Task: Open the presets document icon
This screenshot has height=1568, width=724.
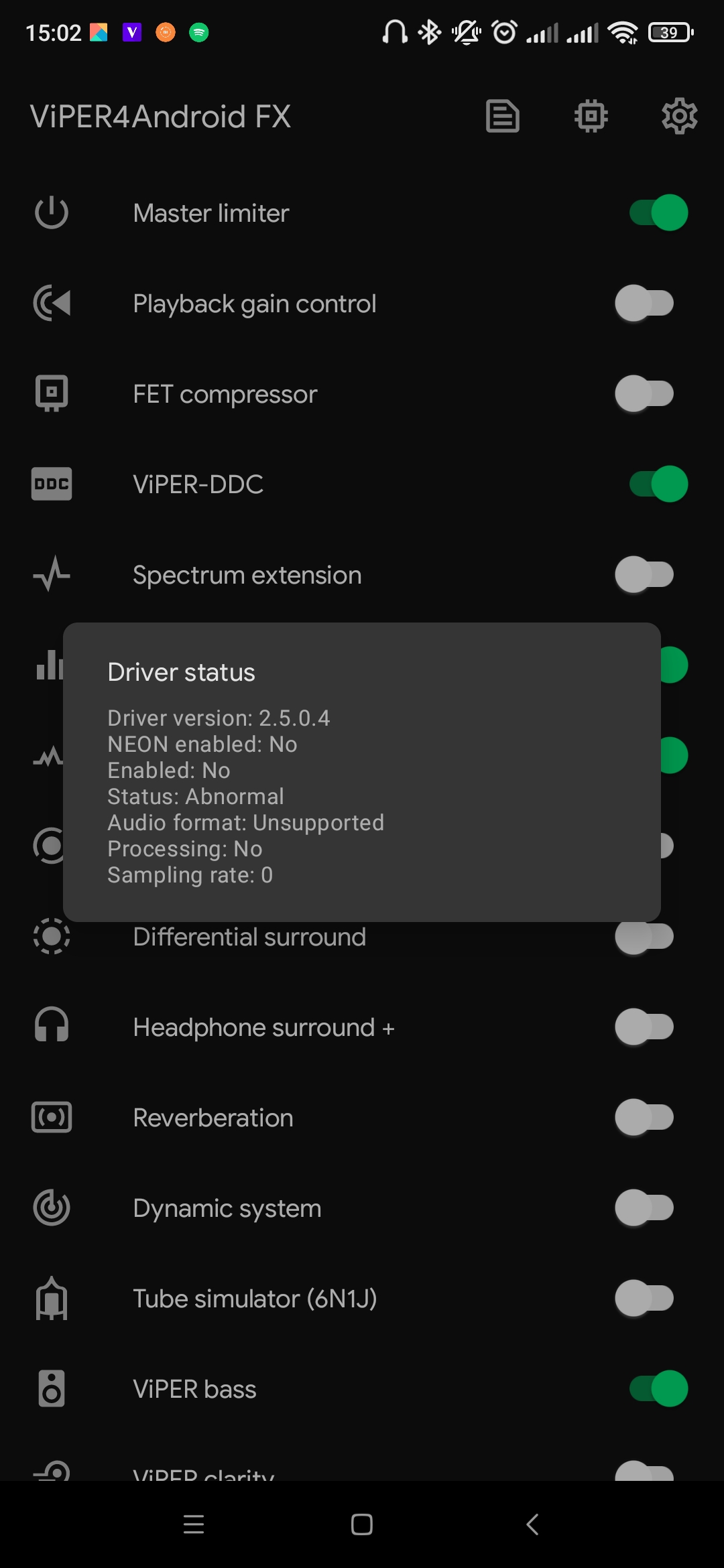Action: 502,117
